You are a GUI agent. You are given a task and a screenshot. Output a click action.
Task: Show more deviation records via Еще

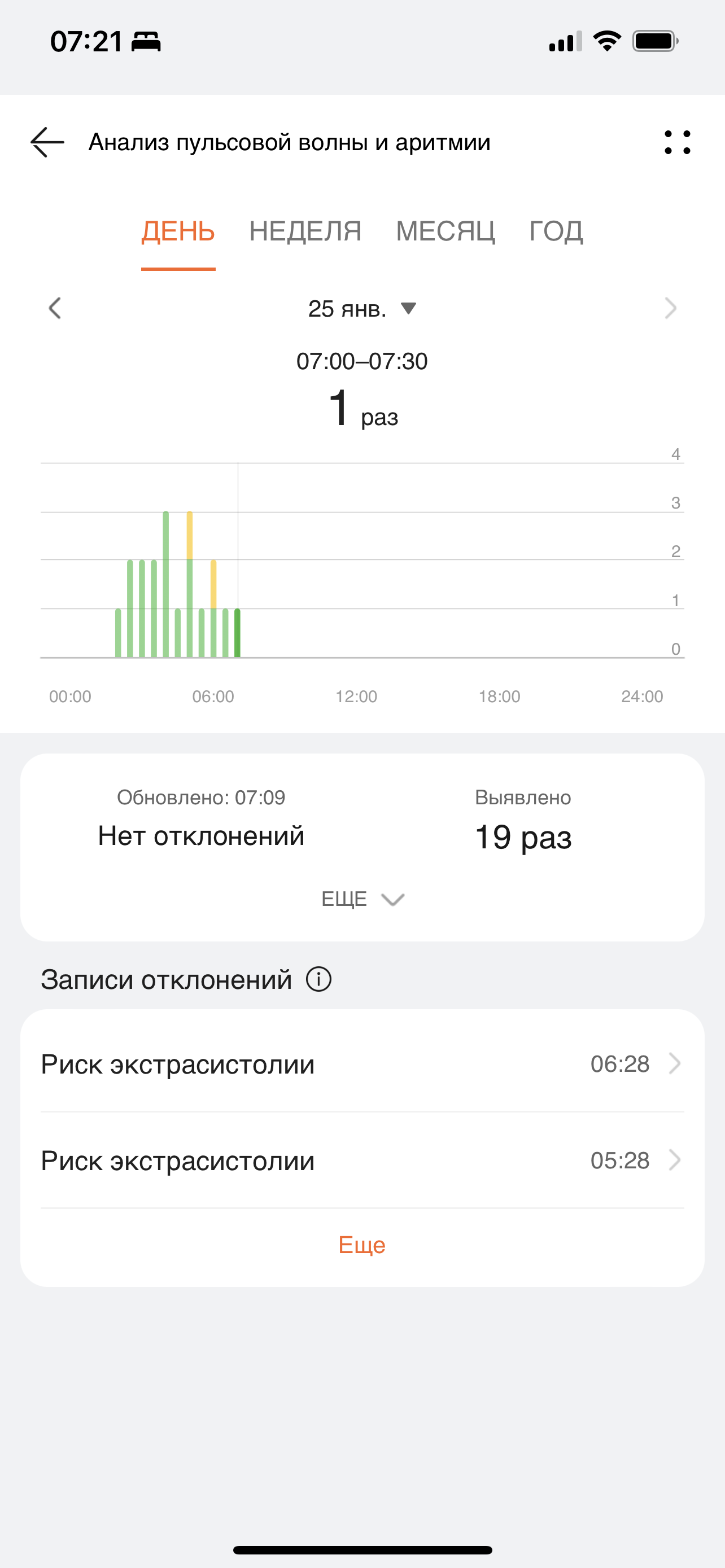point(362,1245)
